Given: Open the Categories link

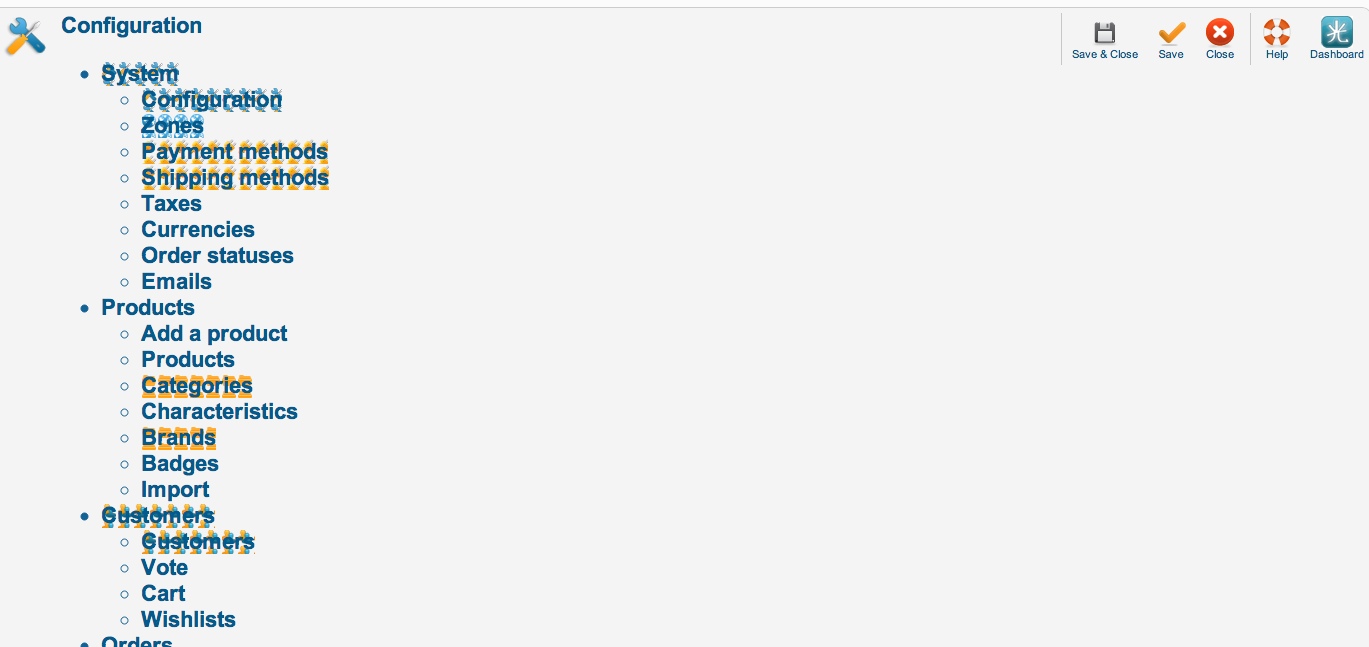Looking at the screenshot, I should tap(196, 386).
